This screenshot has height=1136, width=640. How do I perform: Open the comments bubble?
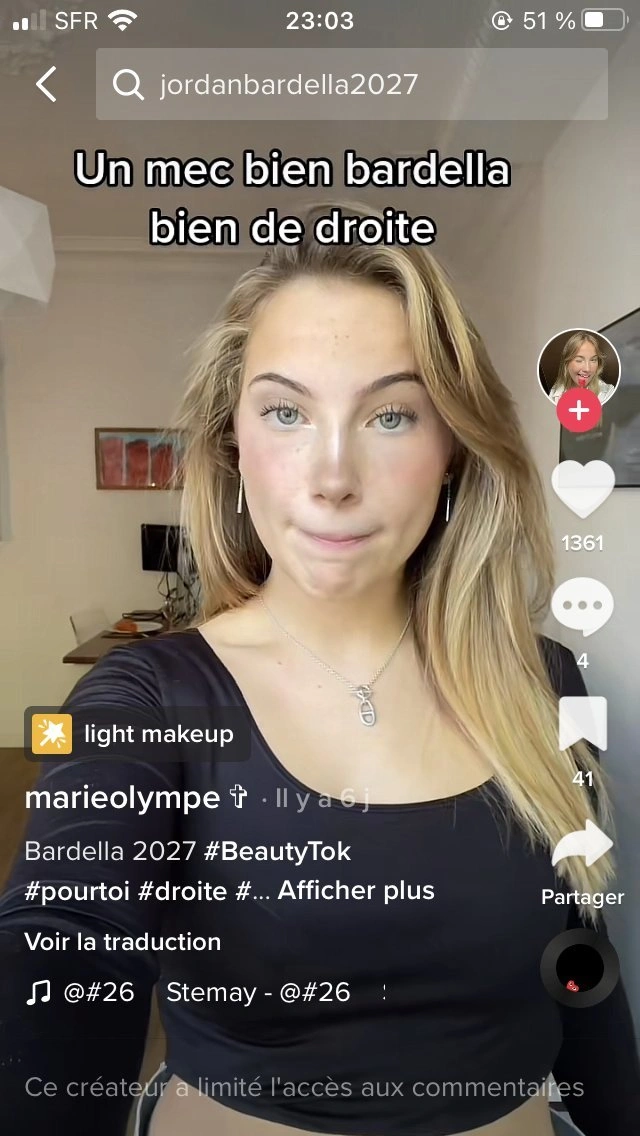pos(583,607)
